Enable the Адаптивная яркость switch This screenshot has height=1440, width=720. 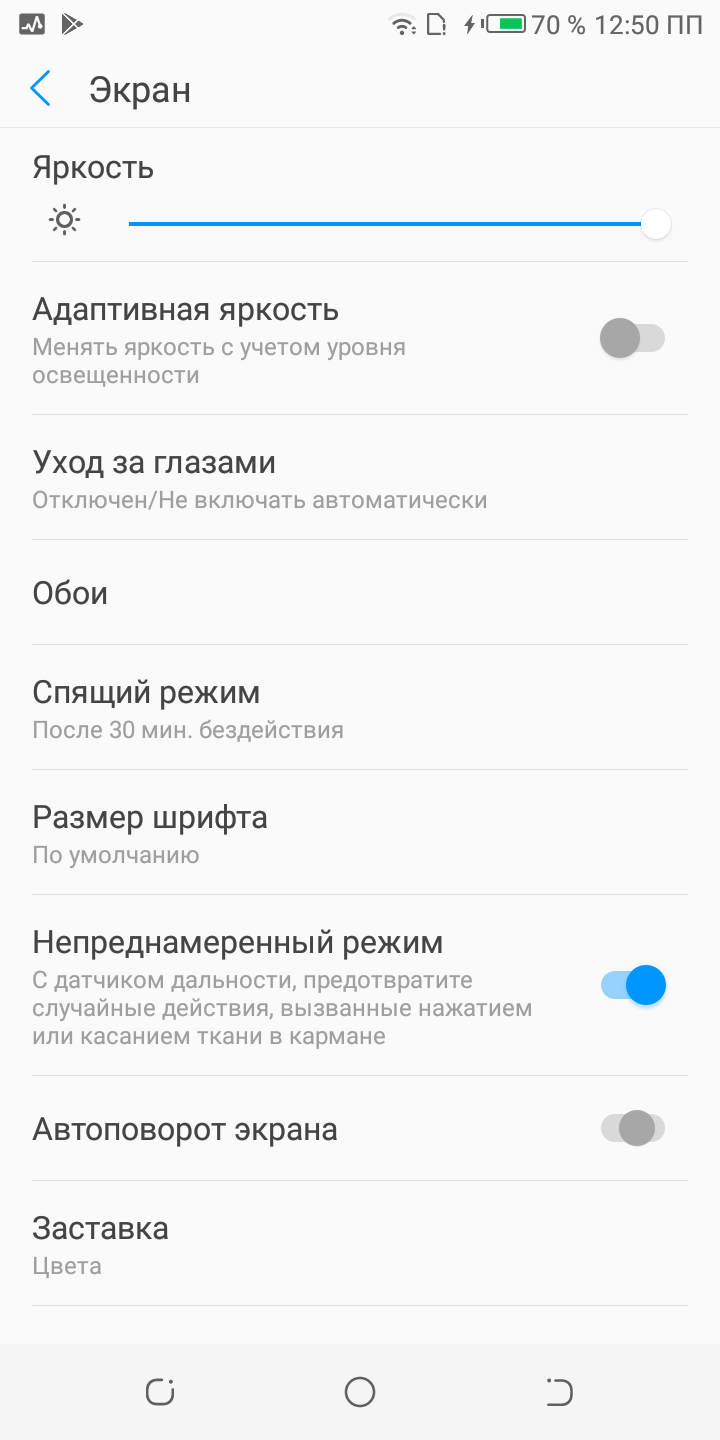[x=632, y=338]
